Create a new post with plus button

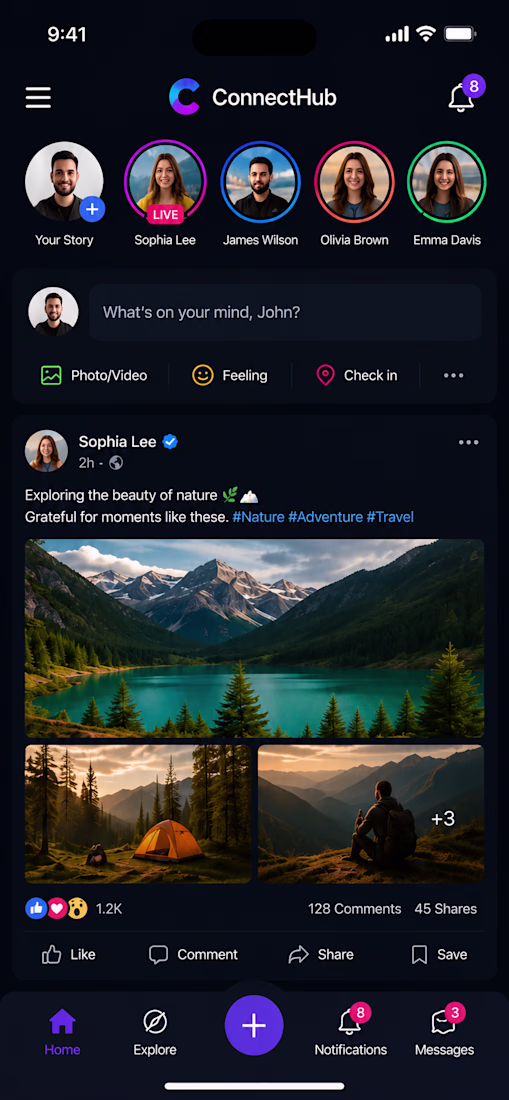[x=254, y=1025]
